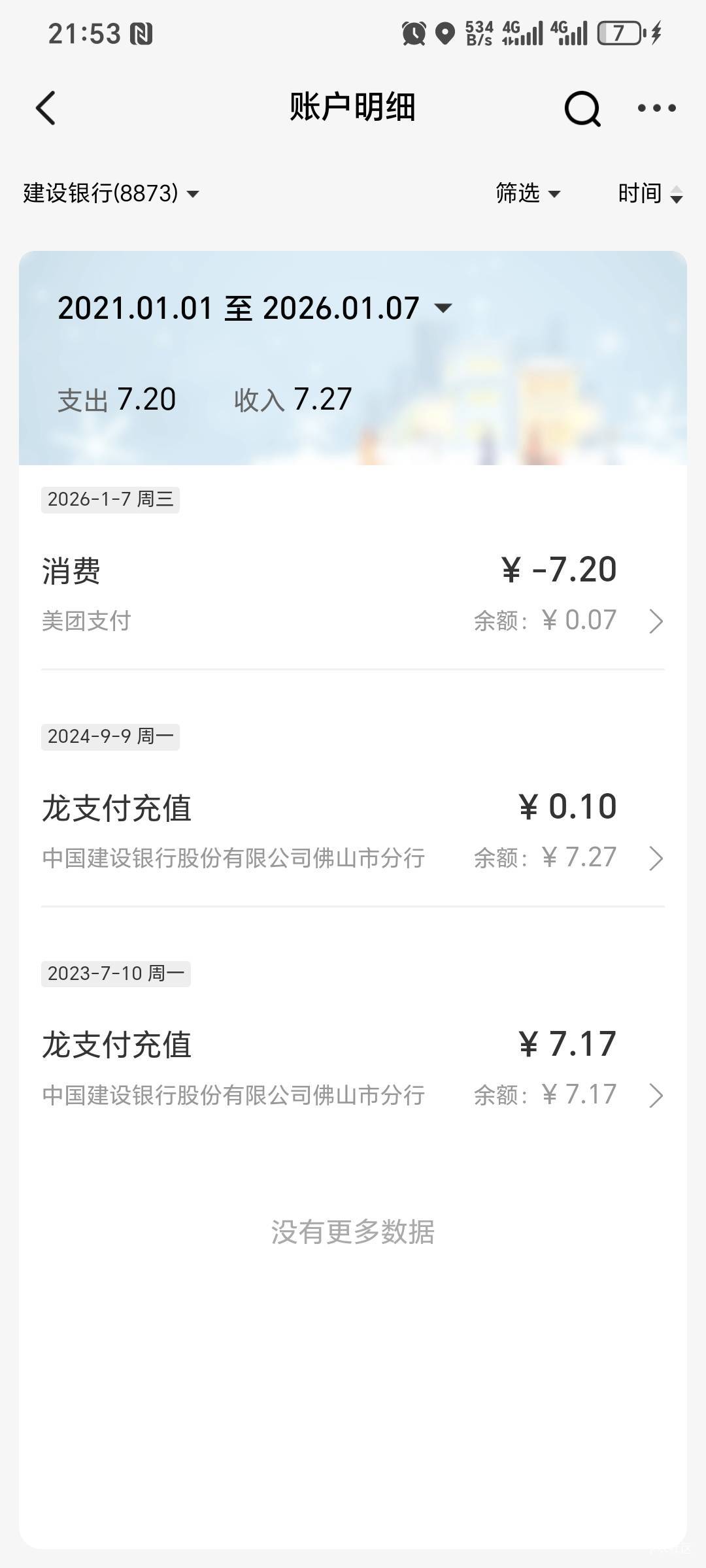The height and width of the screenshot is (1568, 706).
Task: View the 龙支付充值 ¥7.17 transaction
Action: pos(353,1068)
